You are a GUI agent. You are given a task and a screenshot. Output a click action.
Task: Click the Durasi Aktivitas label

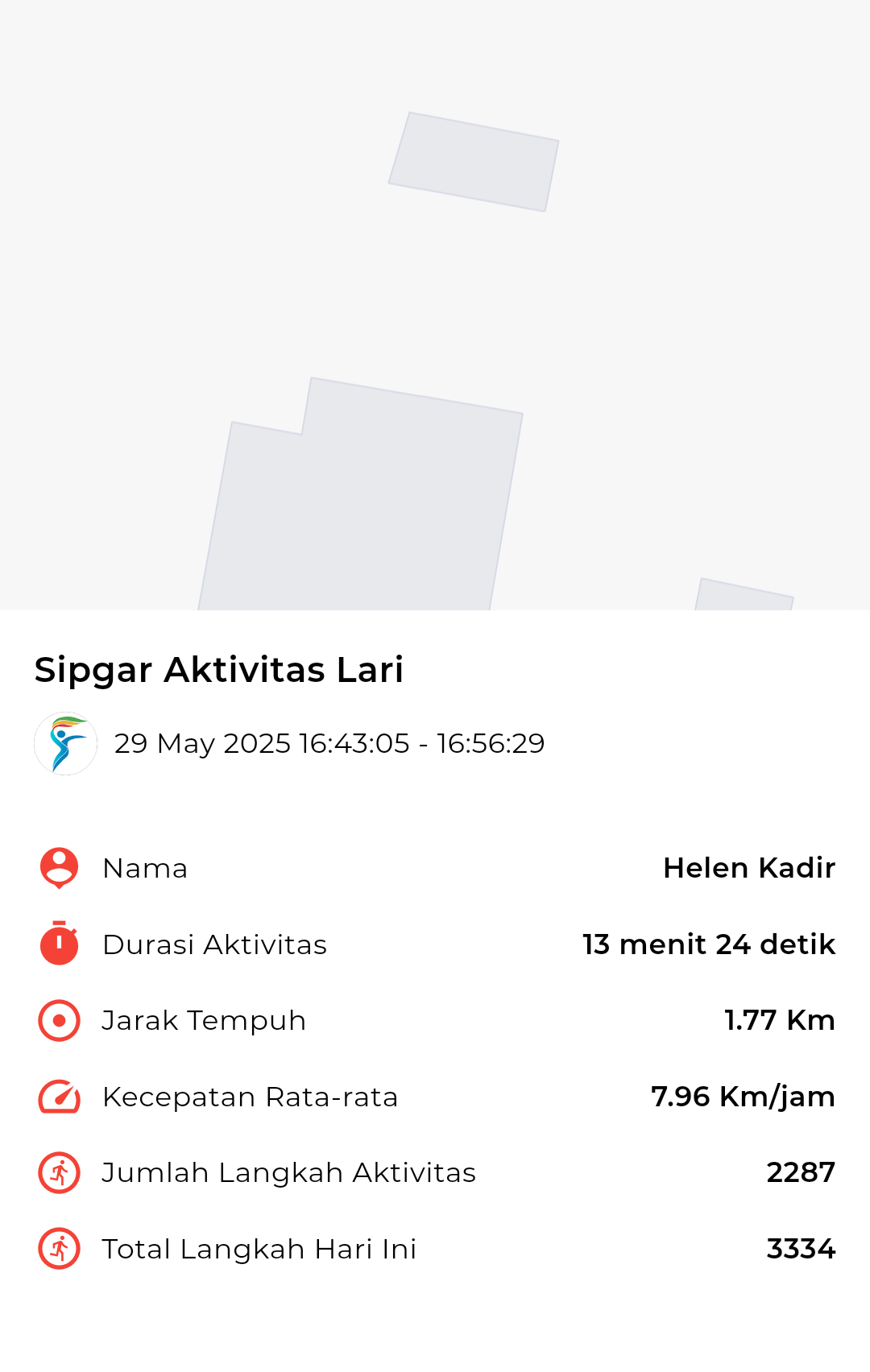point(214,944)
